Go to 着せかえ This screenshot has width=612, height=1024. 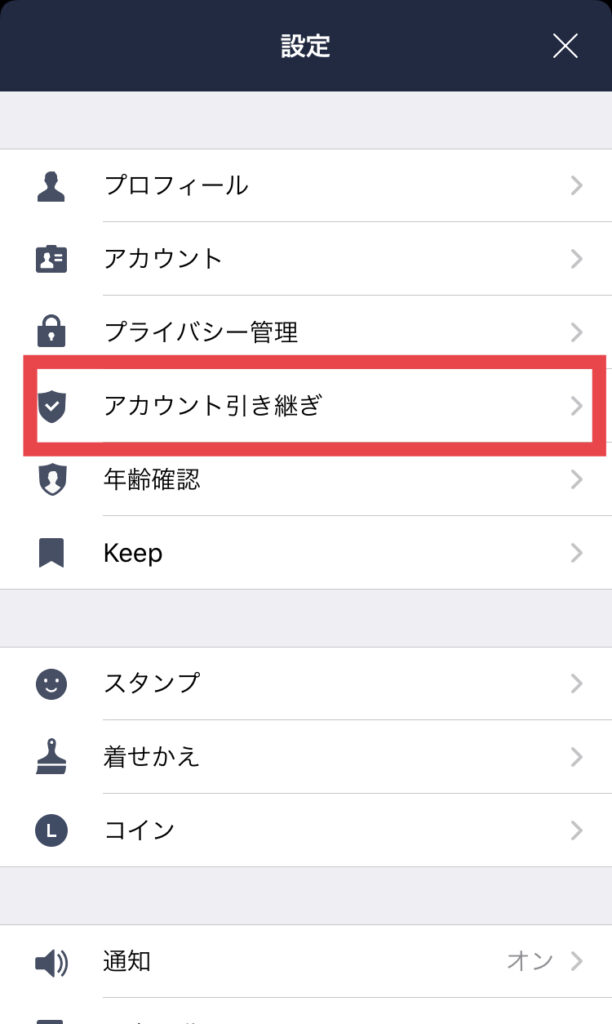click(x=306, y=758)
